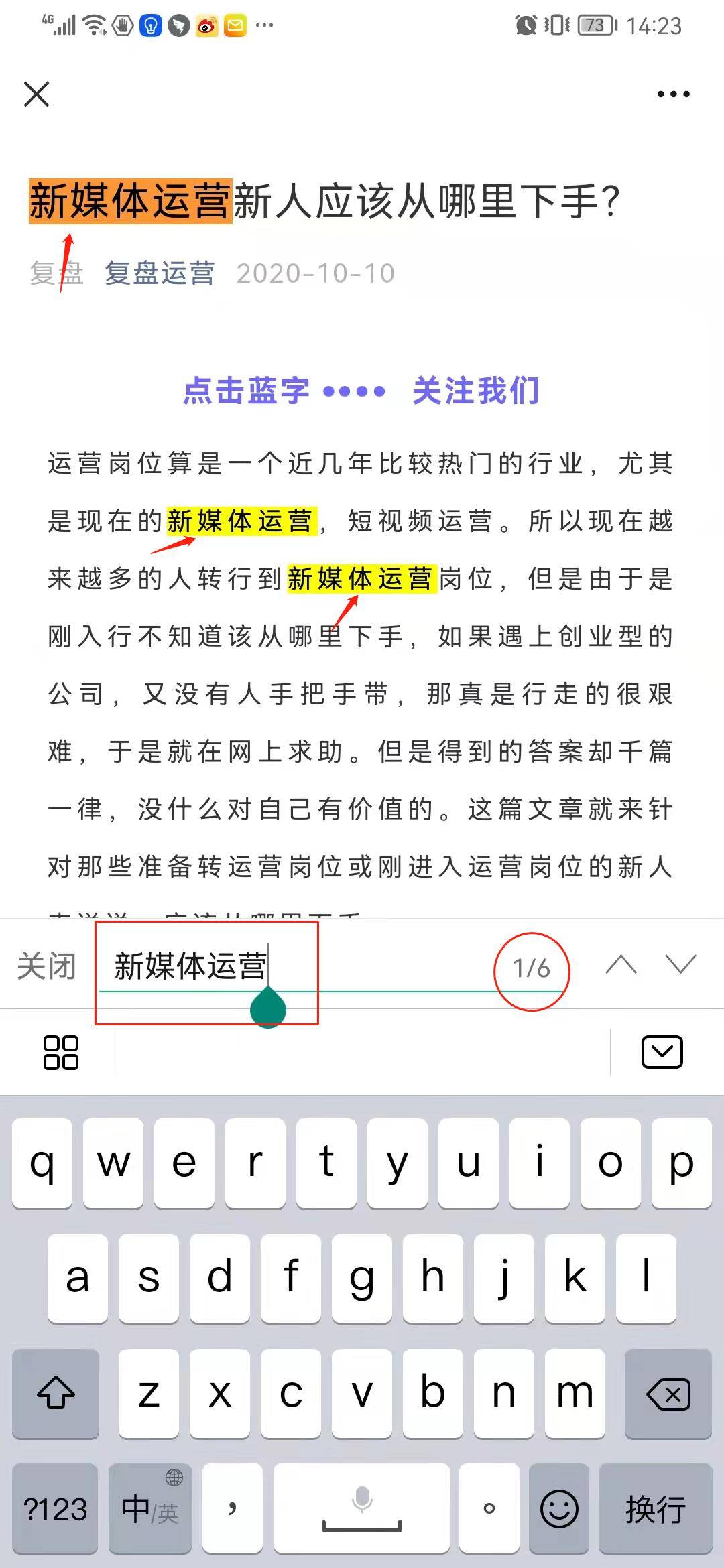Tap 关闭 to close the find bar
The width and height of the screenshot is (724, 1568).
(46, 966)
